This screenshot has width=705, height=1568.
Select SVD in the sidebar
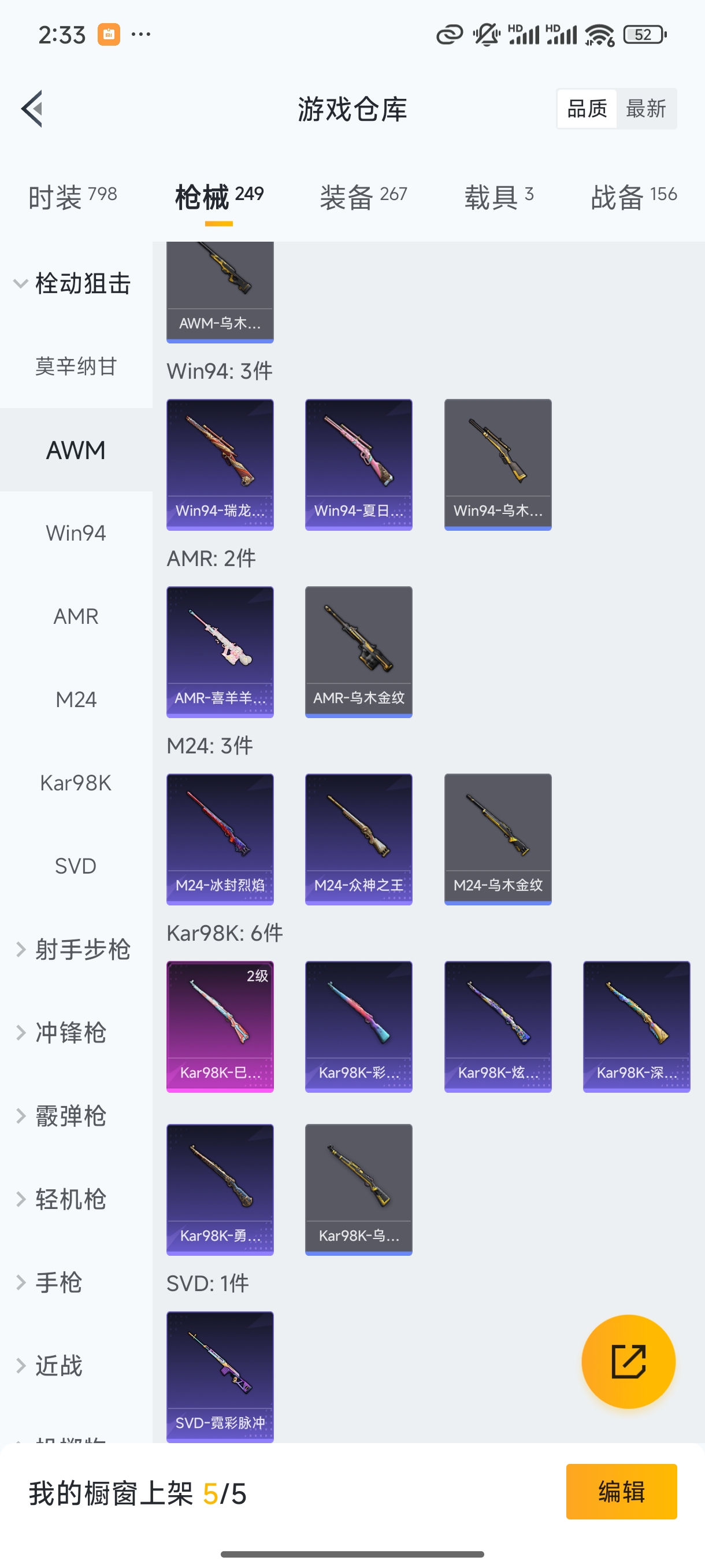(76, 866)
